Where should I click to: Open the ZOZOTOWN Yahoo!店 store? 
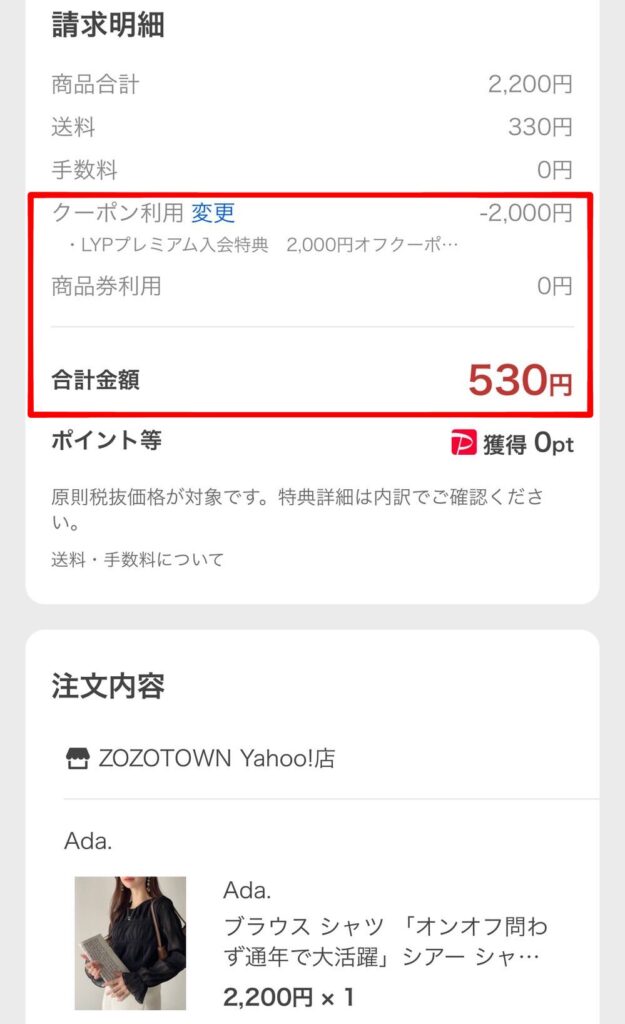click(x=201, y=758)
